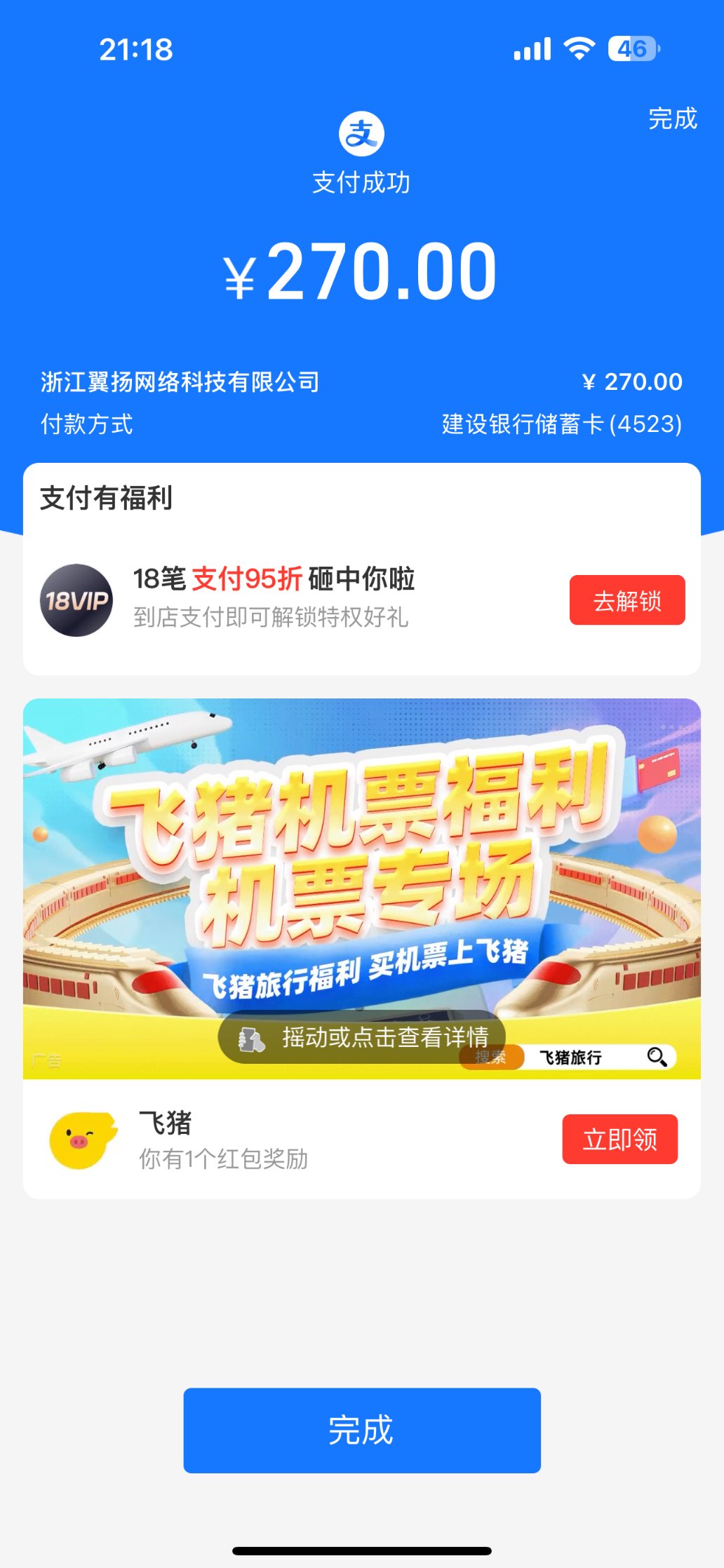Claim the 飞猪 red packet with 立即领

coord(619,1139)
